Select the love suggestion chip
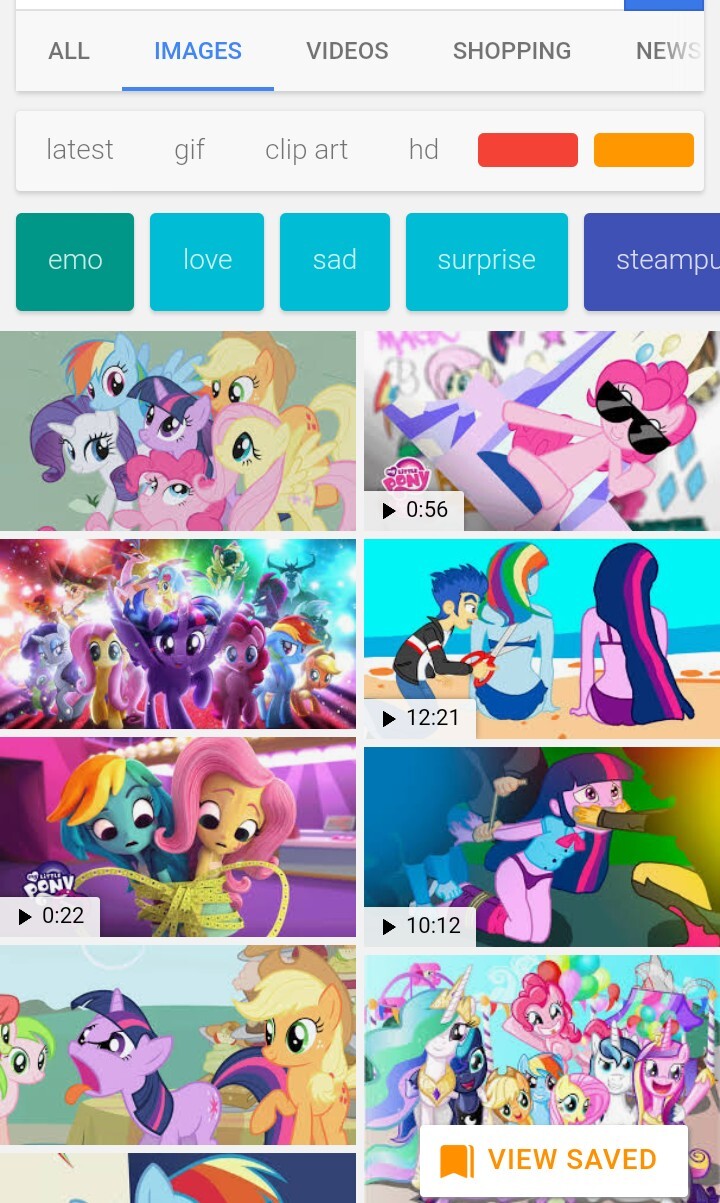This screenshot has width=720, height=1203. (x=207, y=261)
